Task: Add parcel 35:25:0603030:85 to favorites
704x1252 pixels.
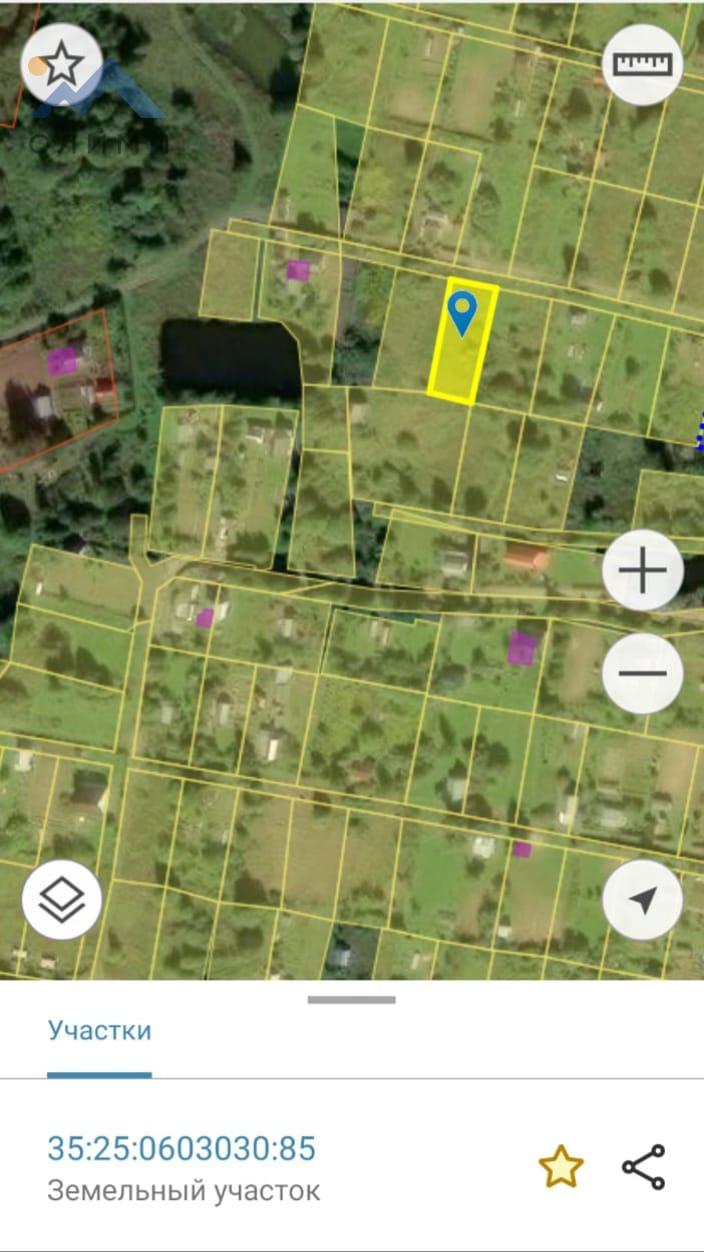Action: point(560,1167)
